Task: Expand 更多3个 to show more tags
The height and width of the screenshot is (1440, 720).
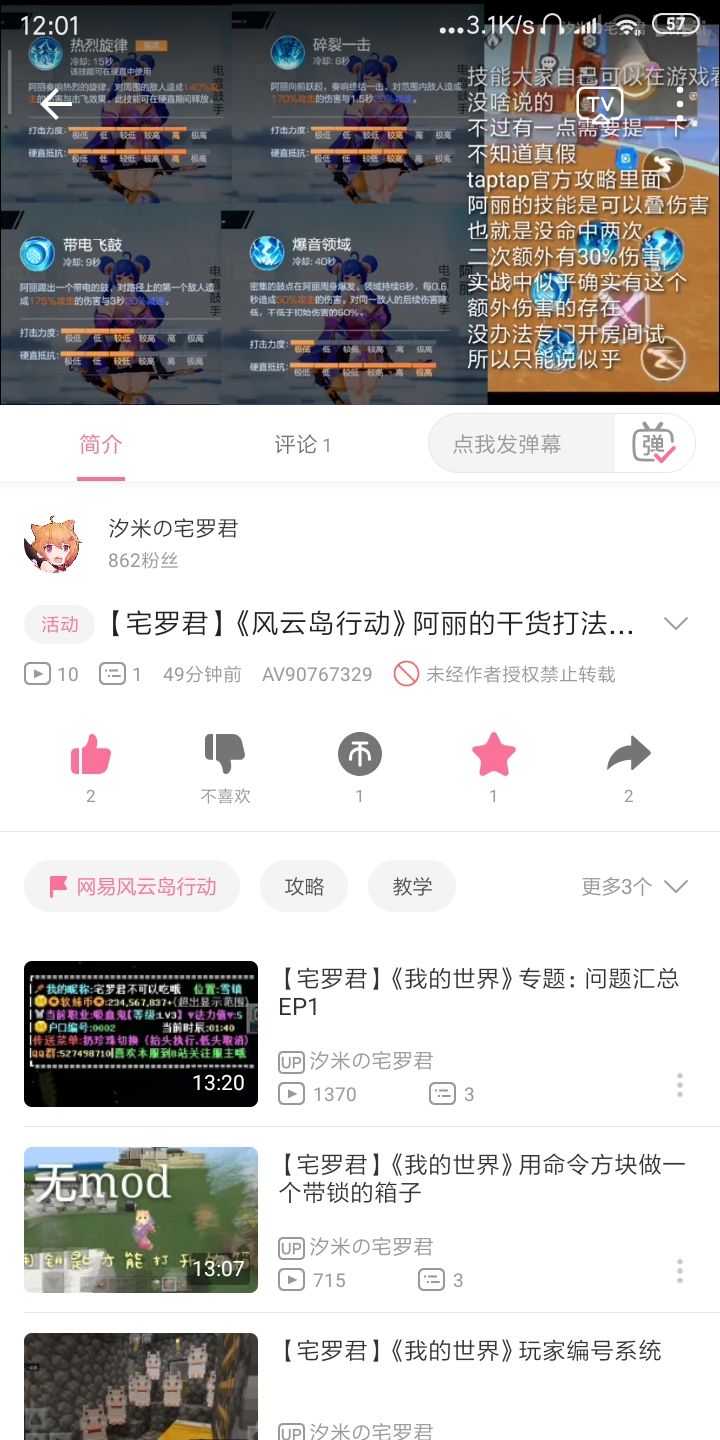Action: 630,886
